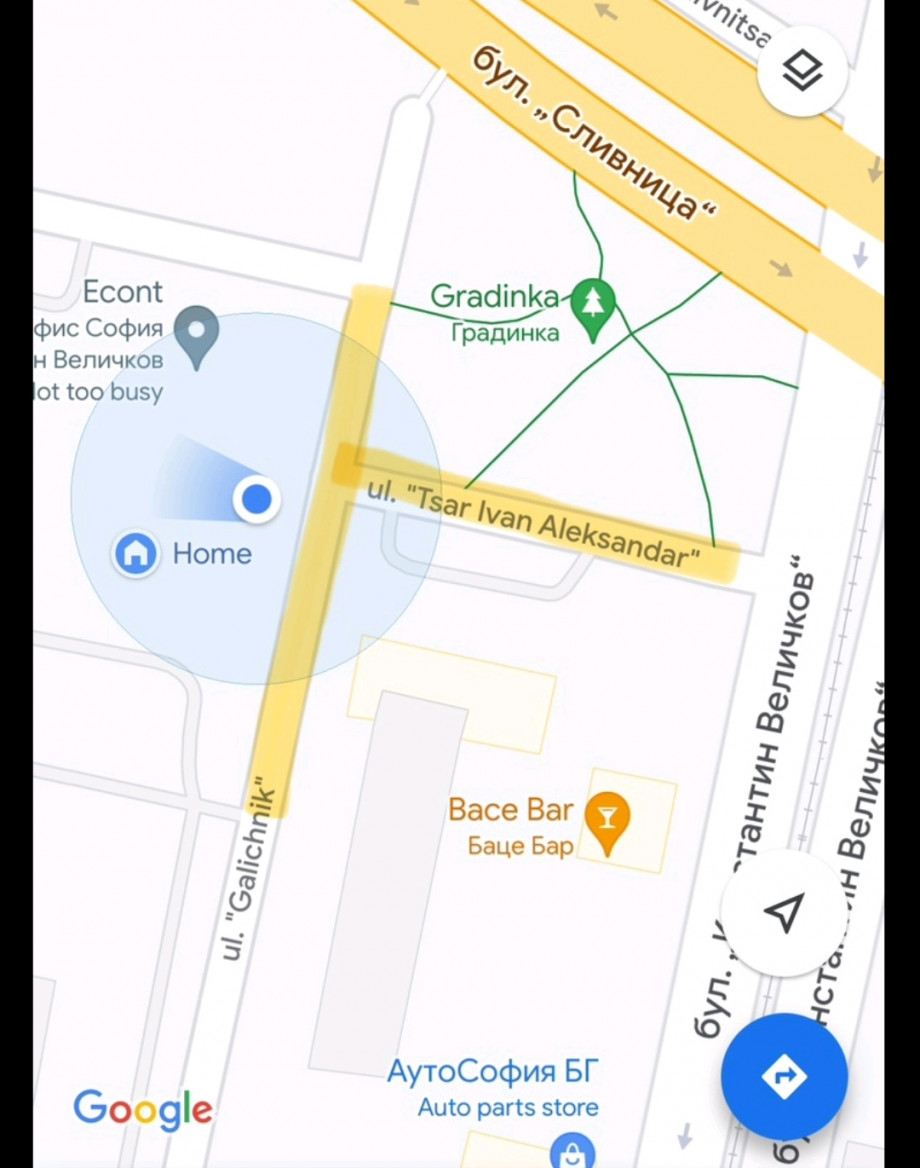The width and height of the screenshot is (920, 1168).
Task: Select the АутоСофия БГ auto parts store
Action: tap(571, 1149)
